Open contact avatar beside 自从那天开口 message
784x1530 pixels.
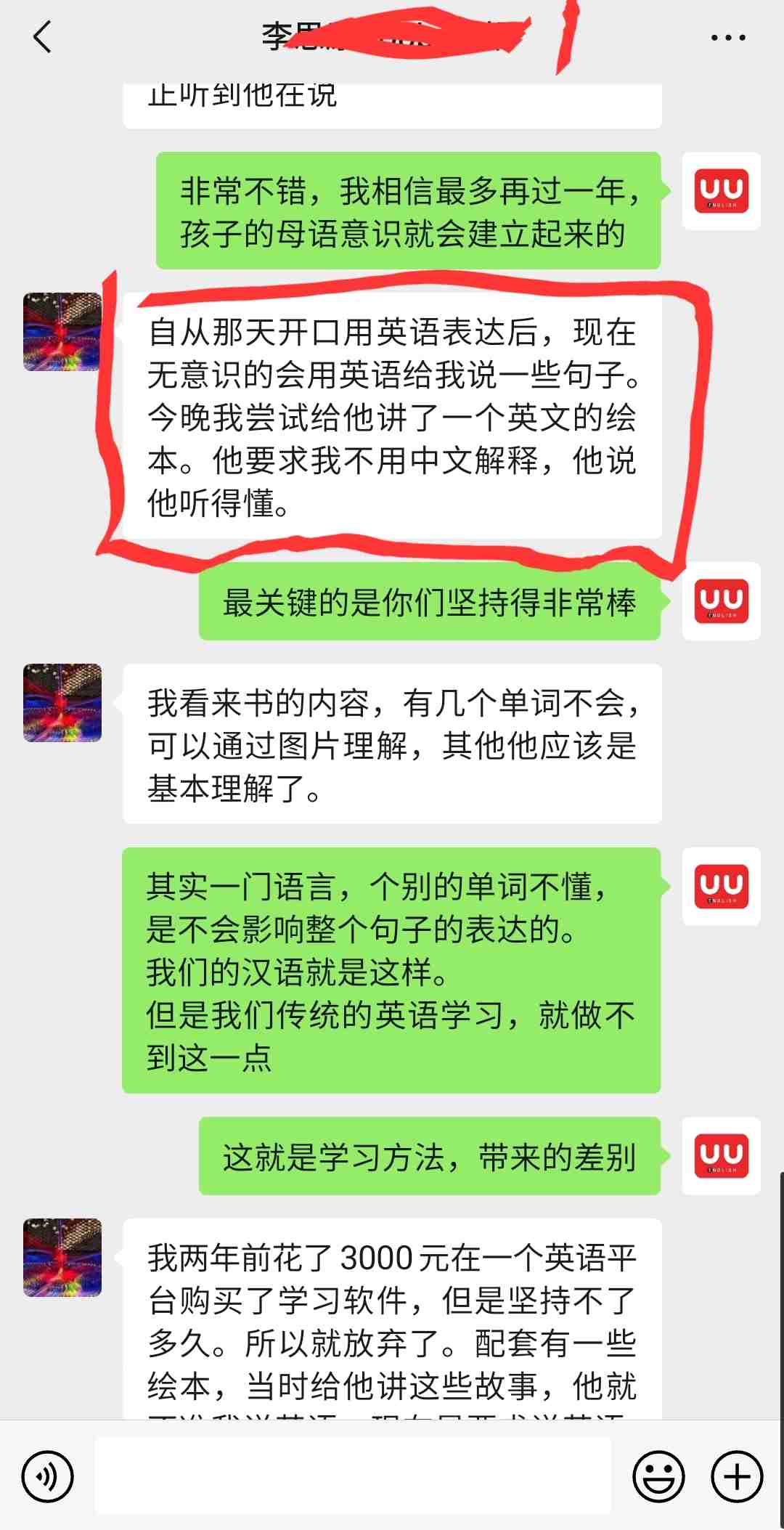pyautogui.click(x=62, y=332)
